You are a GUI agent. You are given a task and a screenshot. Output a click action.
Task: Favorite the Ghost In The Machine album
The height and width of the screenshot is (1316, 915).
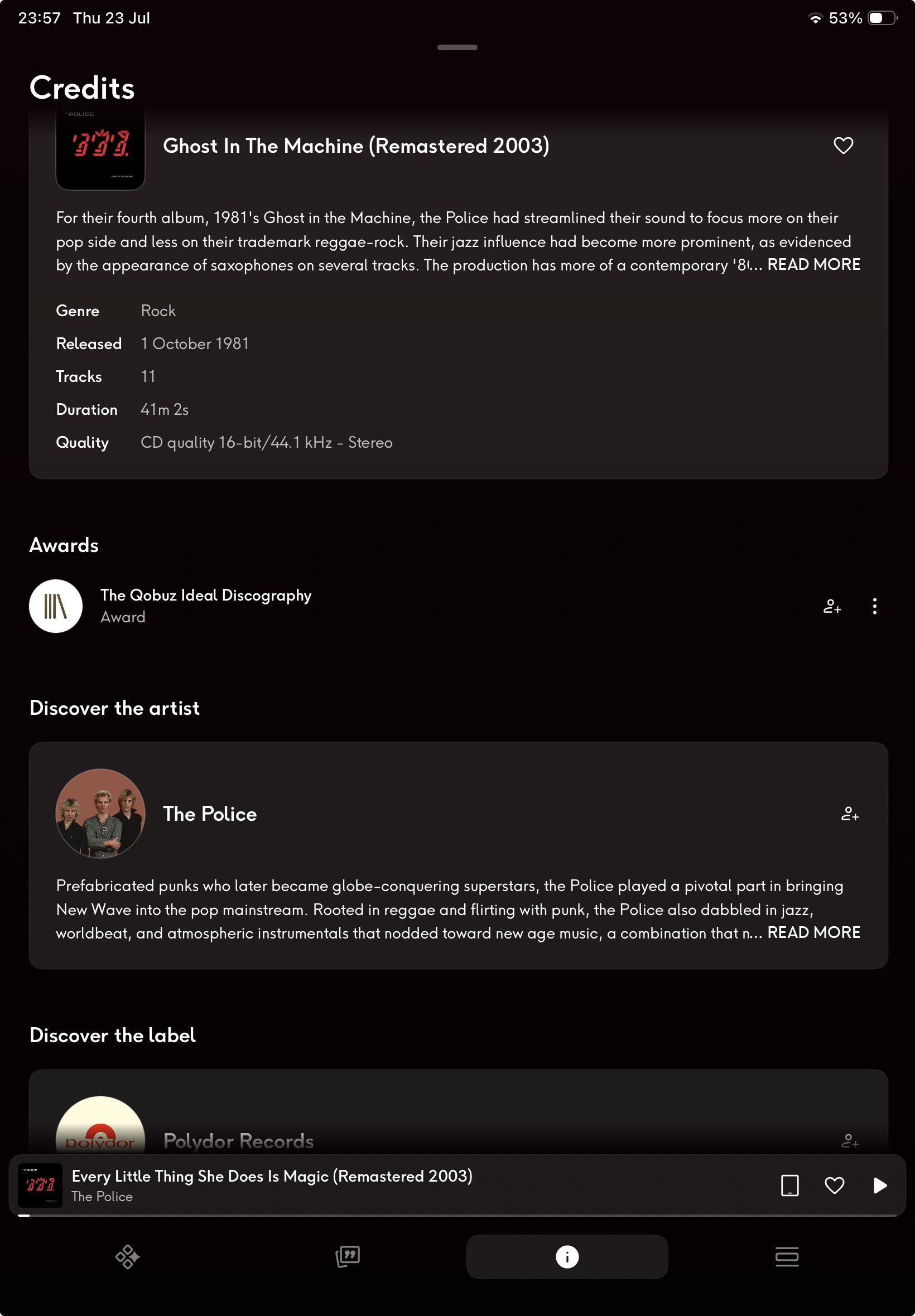pyautogui.click(x=843, y=146)
